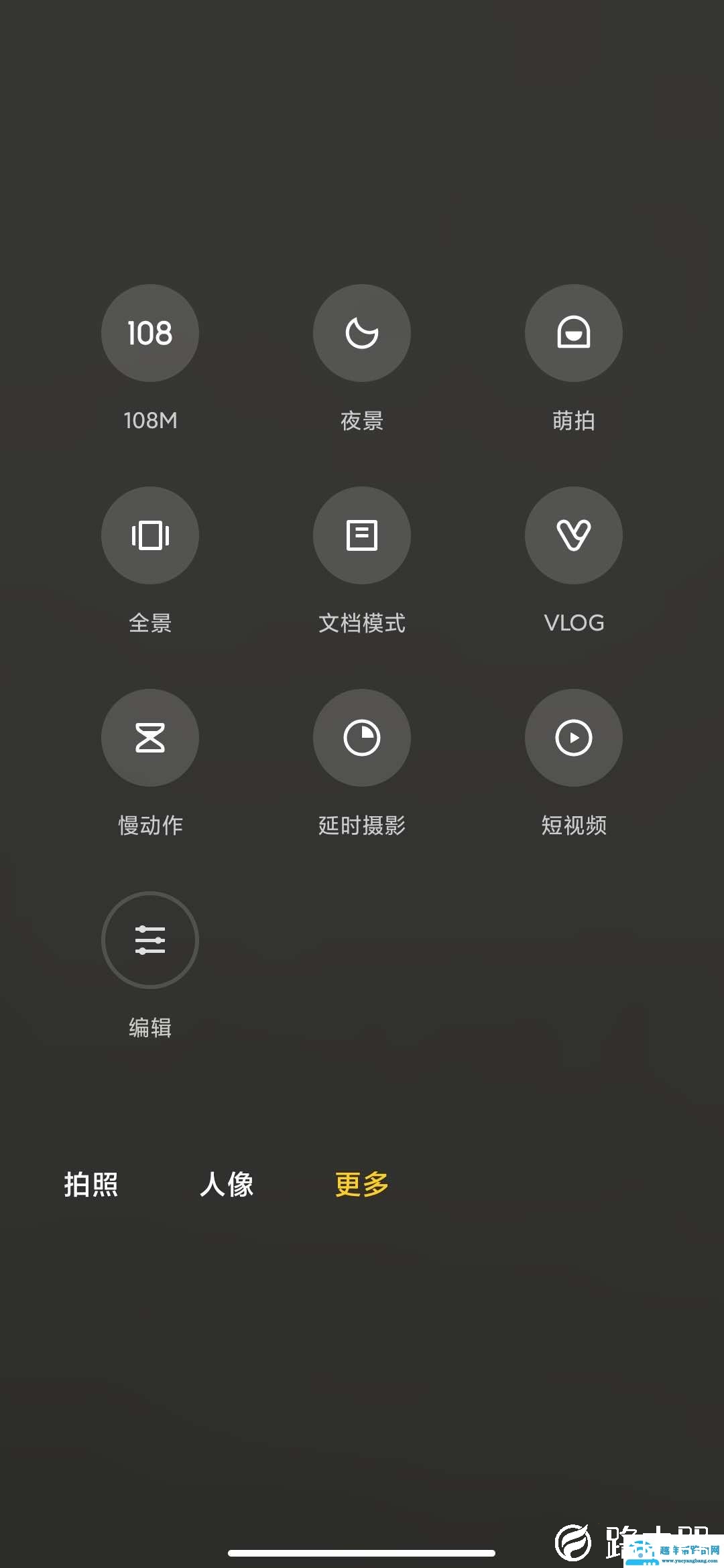
Task: Tap the VLOG label below its icon
Action: coord(573,623)
